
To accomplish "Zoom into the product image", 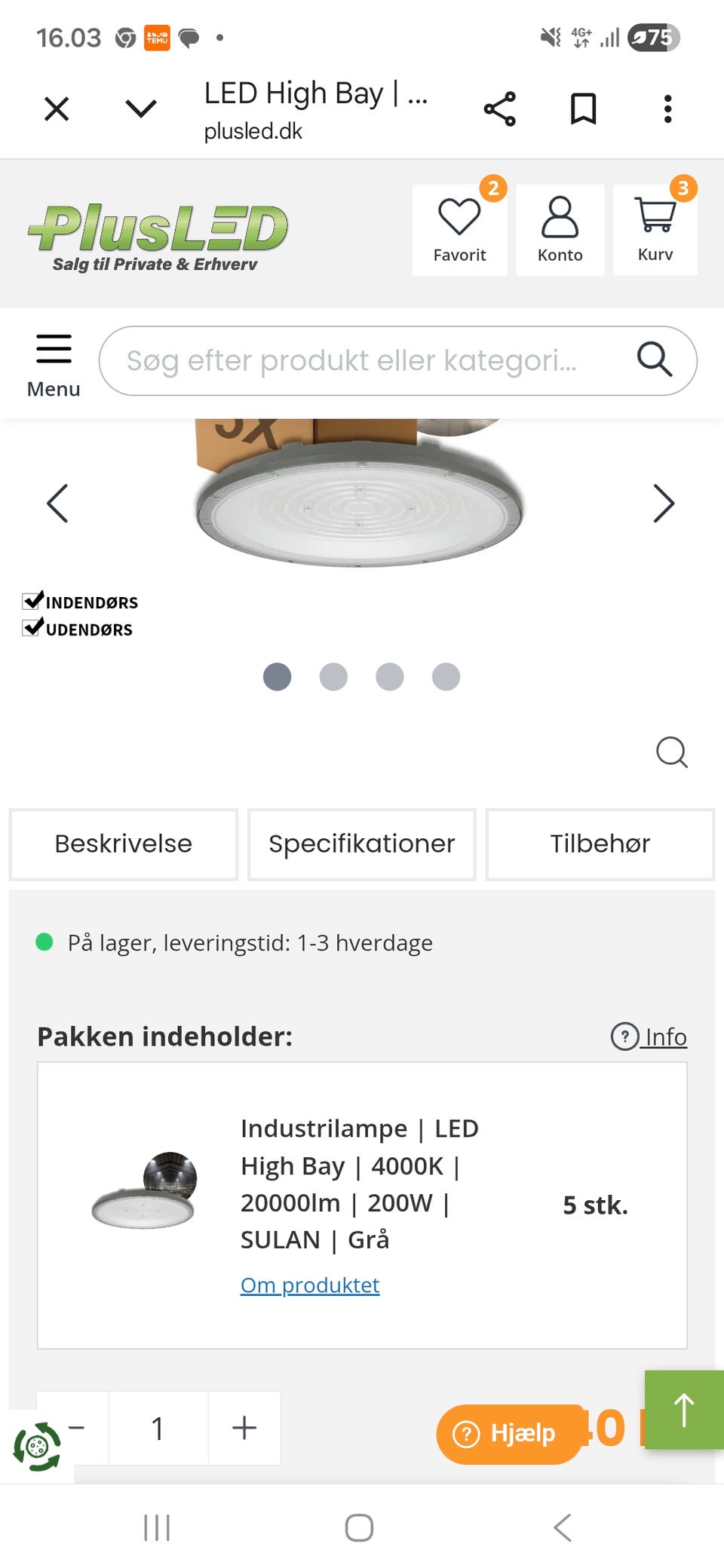I will pyautogui.click(x=671, y=752).
